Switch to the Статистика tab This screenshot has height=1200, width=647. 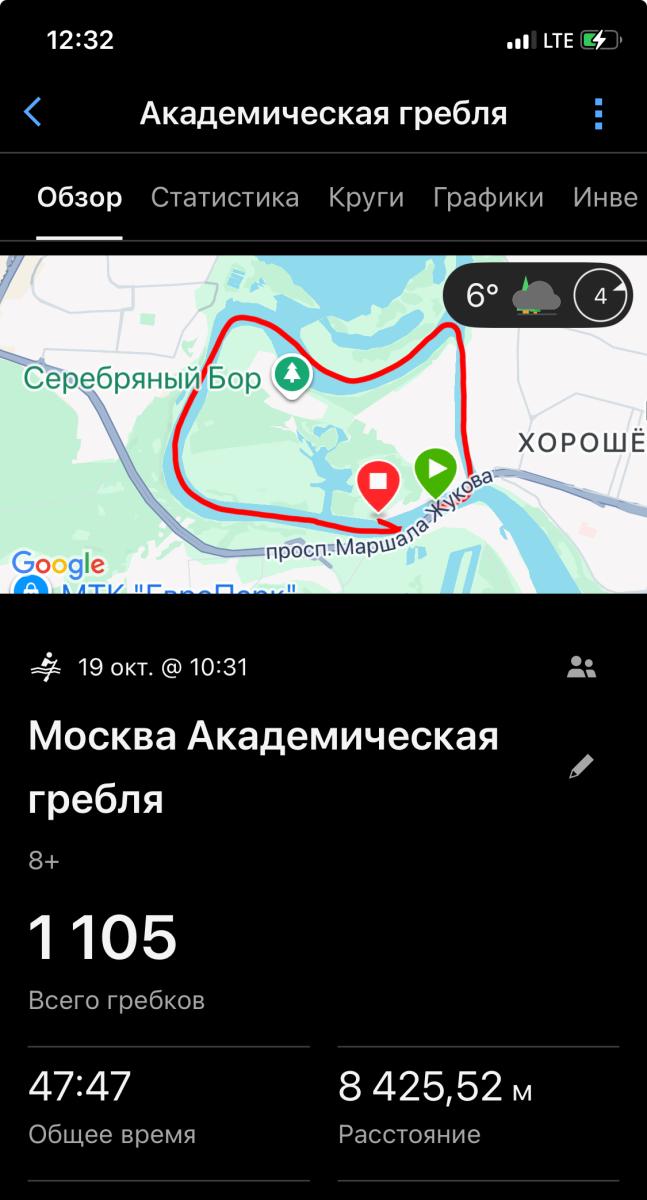225,198
